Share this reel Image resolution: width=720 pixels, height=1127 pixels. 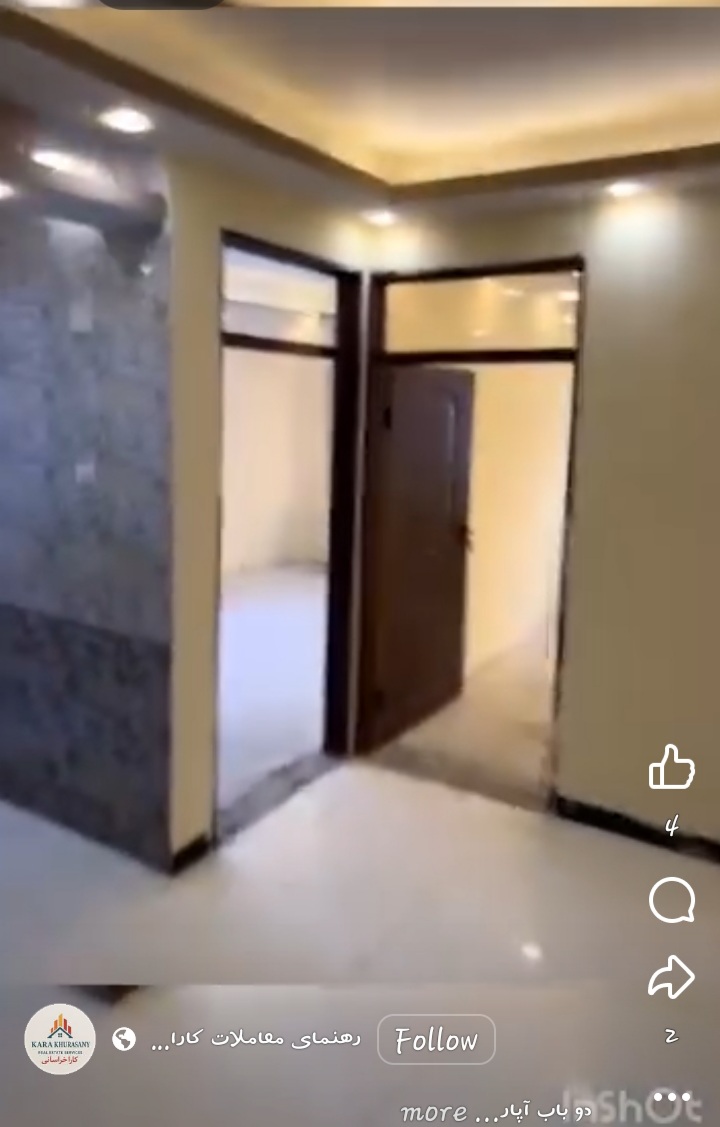(x=671, y=977)
